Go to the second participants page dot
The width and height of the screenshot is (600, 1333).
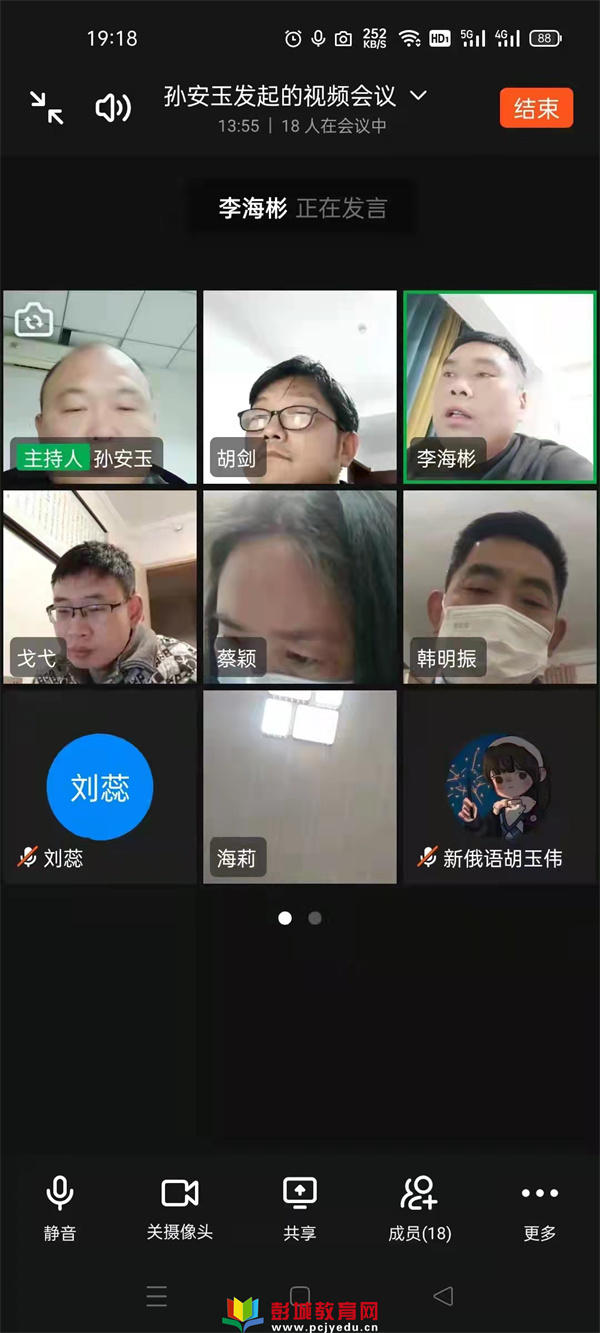click(x=315, y=918)
